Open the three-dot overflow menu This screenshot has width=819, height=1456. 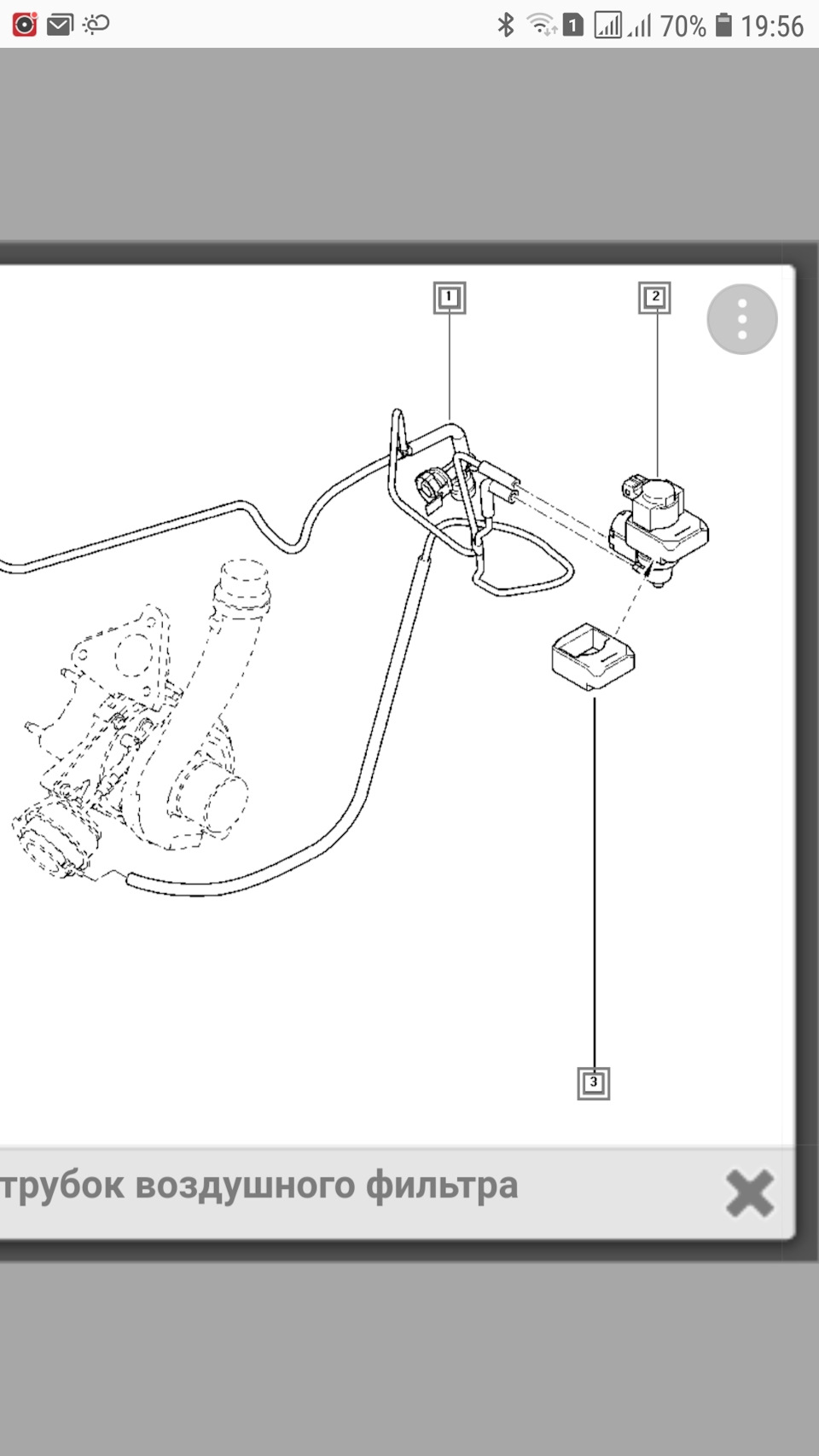click(x=742, y=319)
